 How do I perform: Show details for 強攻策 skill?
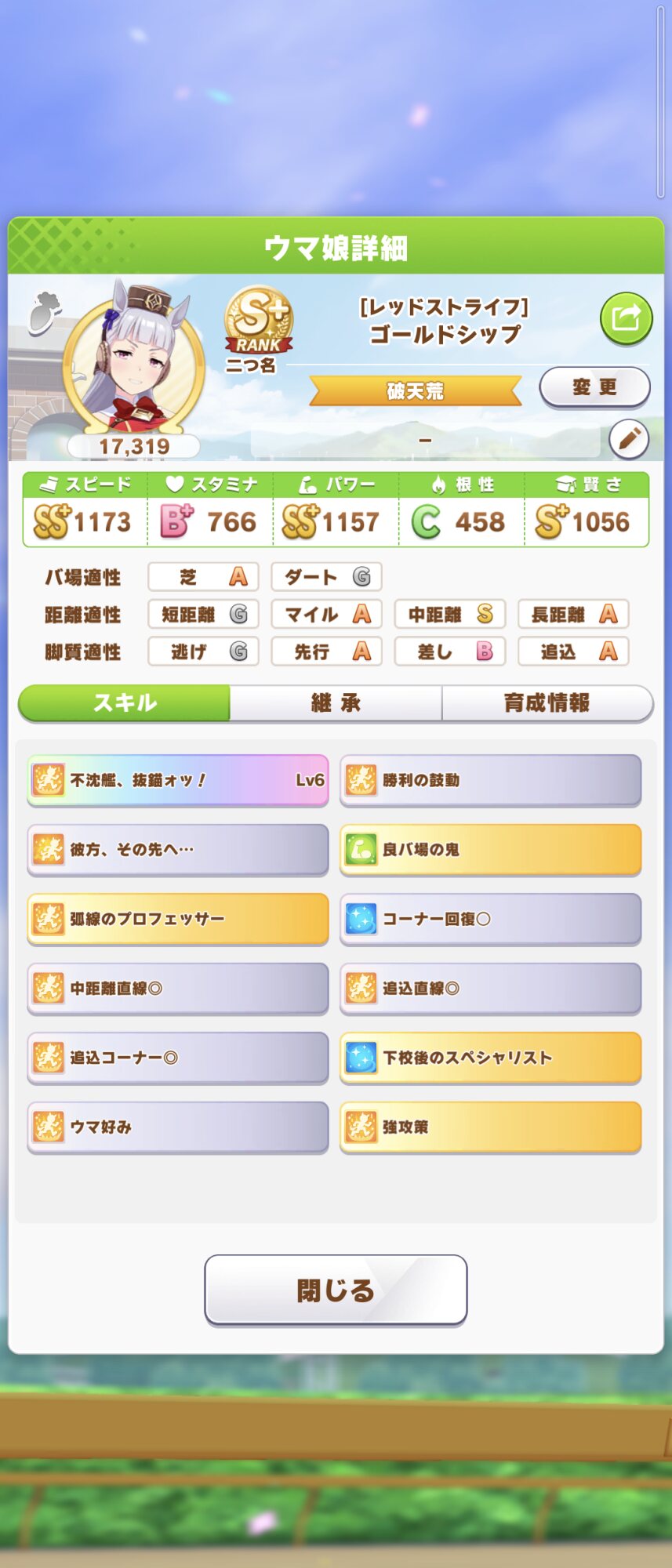pos(490,1127)
